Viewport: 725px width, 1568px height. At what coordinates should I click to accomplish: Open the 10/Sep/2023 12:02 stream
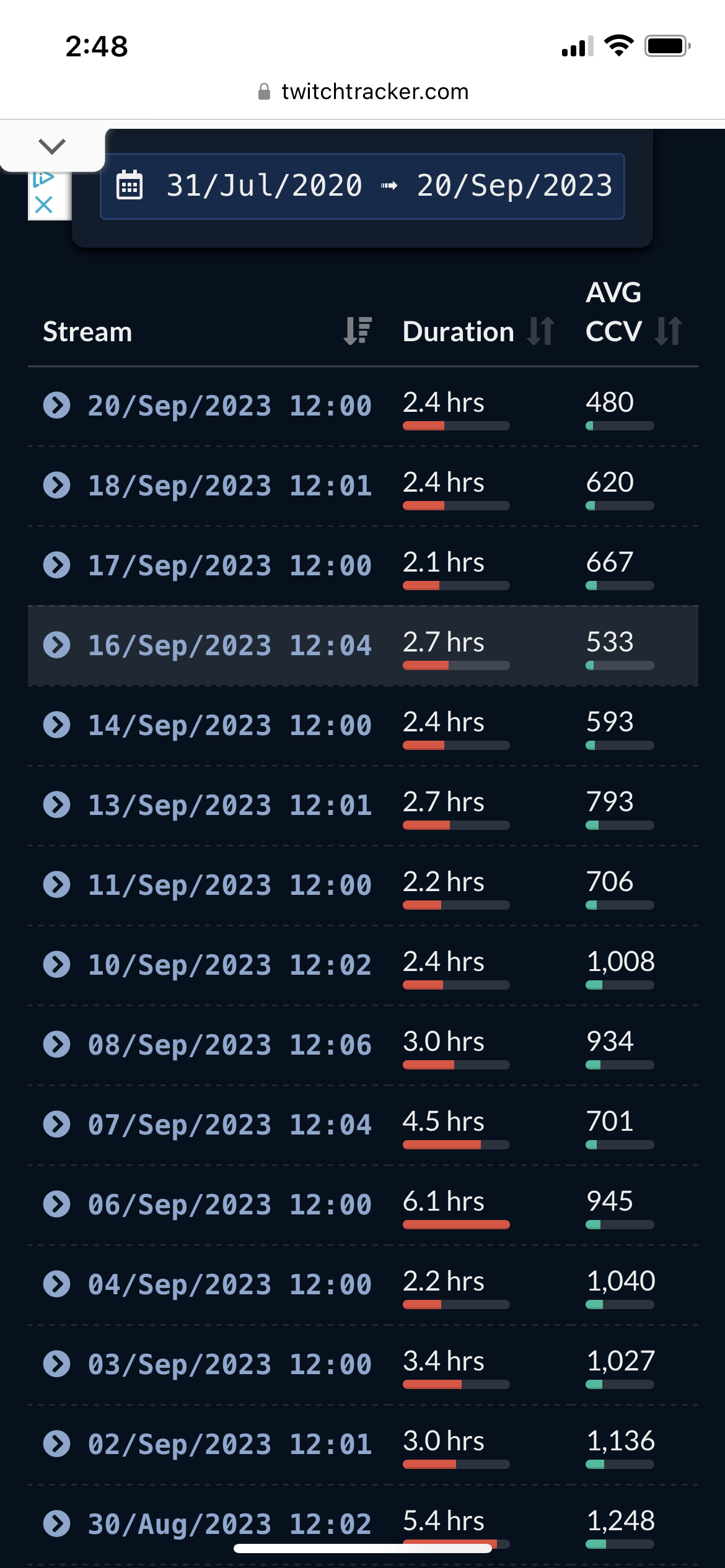[229, 965]
